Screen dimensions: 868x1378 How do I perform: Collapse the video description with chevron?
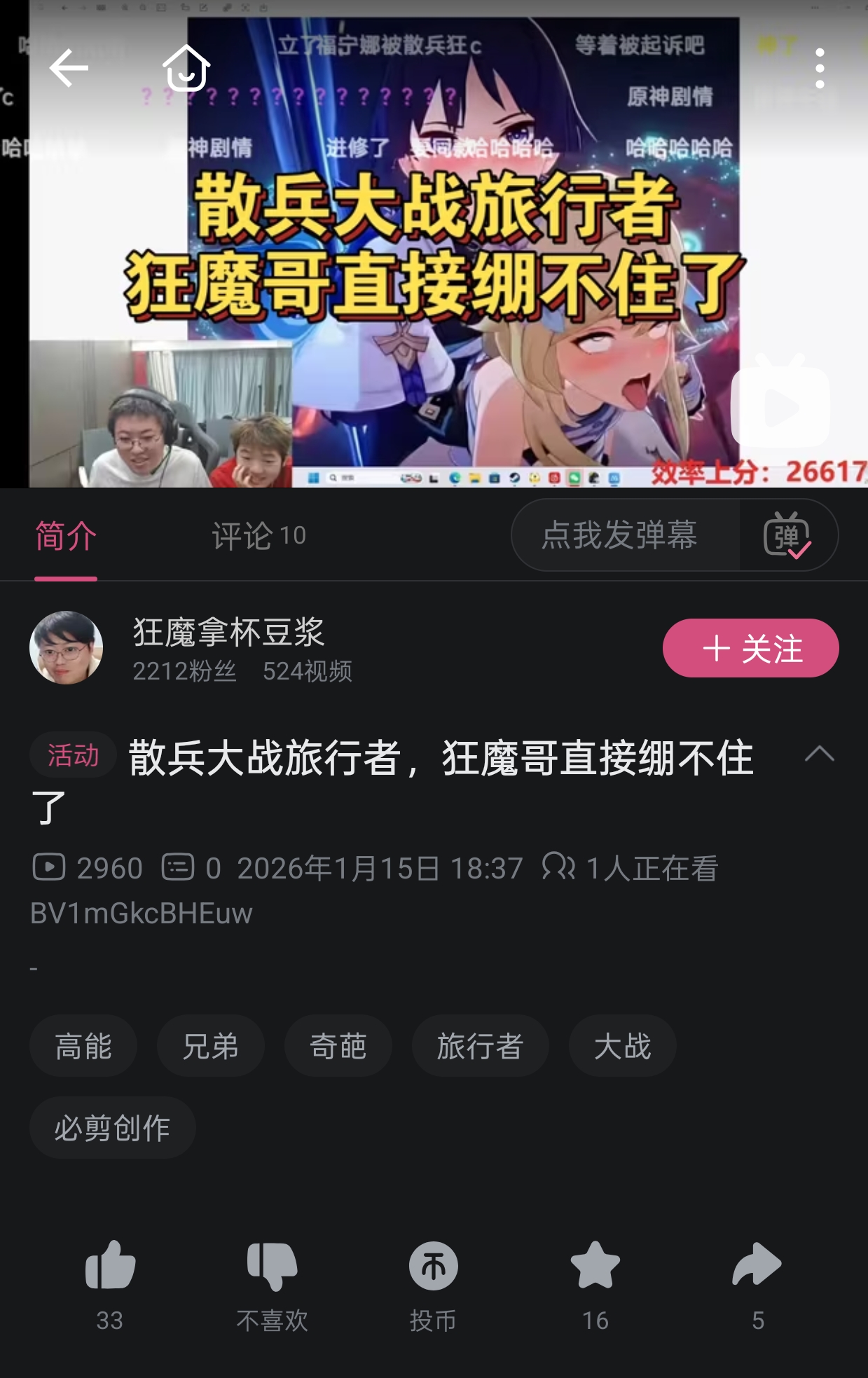(x=819, y=754)
